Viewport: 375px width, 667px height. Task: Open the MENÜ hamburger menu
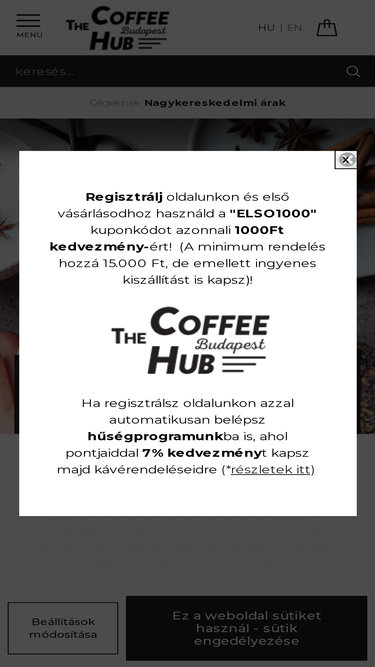click(x=29, y=26)
